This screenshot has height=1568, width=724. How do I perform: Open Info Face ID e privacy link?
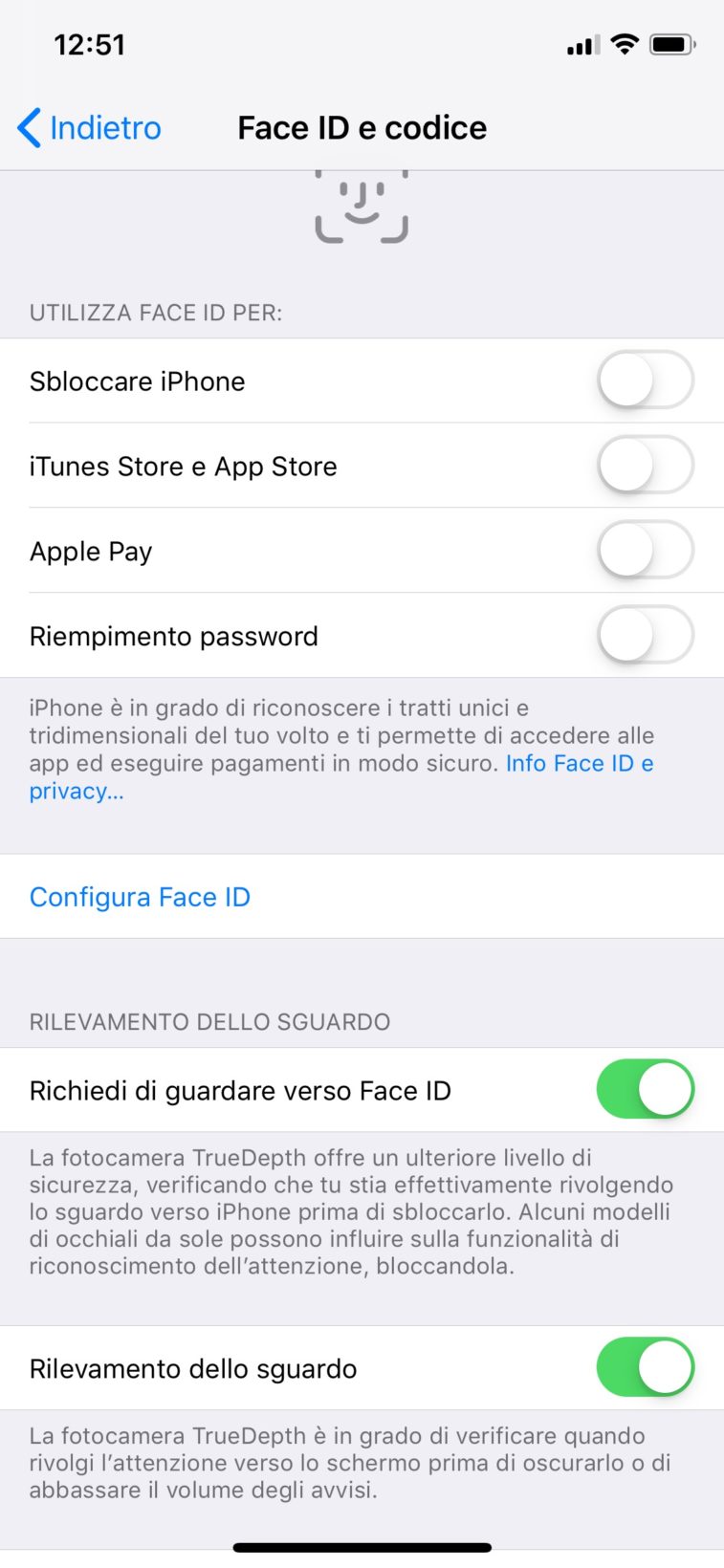coord(578,764)
